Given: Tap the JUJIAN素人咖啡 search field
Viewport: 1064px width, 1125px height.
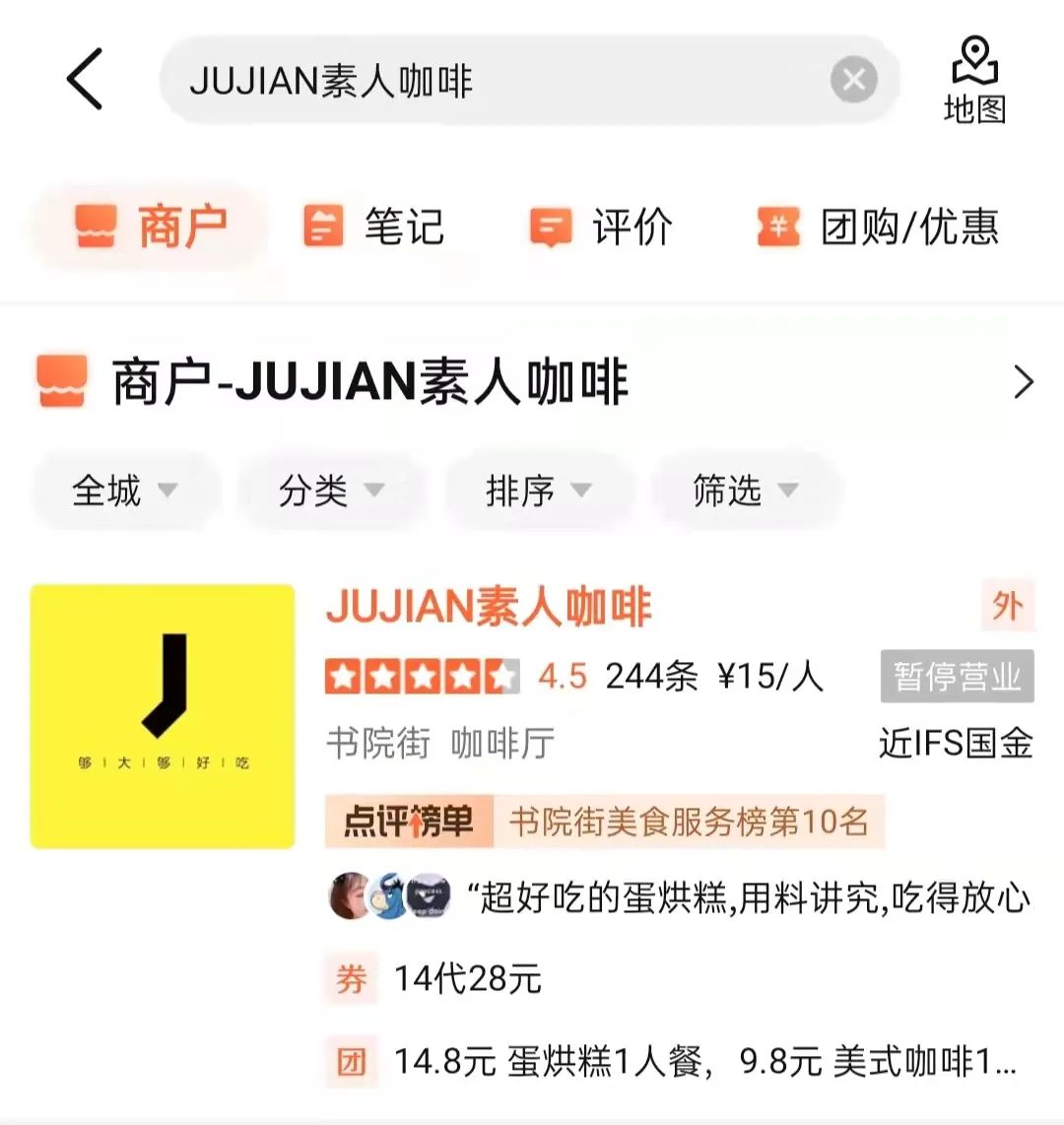Looking at the screenshot, I should coord(493,81).
